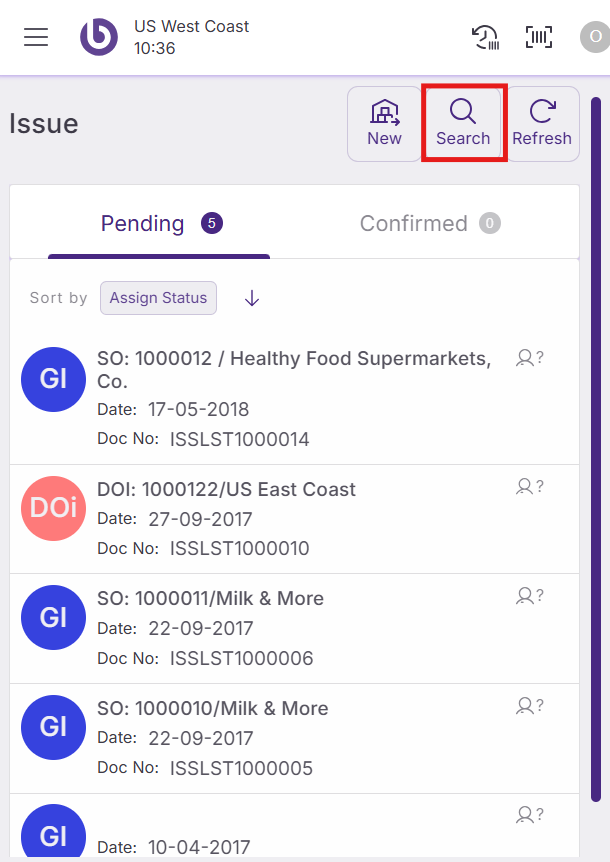Switch to the Pending tab
The width and height of the screenshot is (610, 862).
point(160,224)
